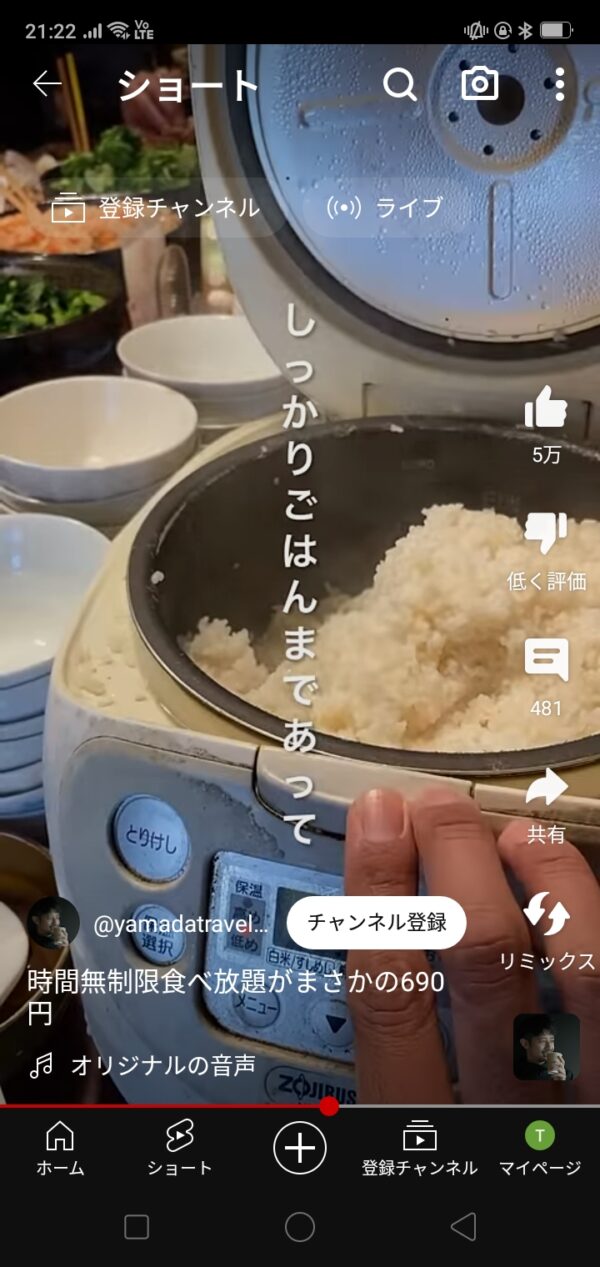Remix this Short with リミックス
Screen dimensions: 600x1267
tap(546, 916)
